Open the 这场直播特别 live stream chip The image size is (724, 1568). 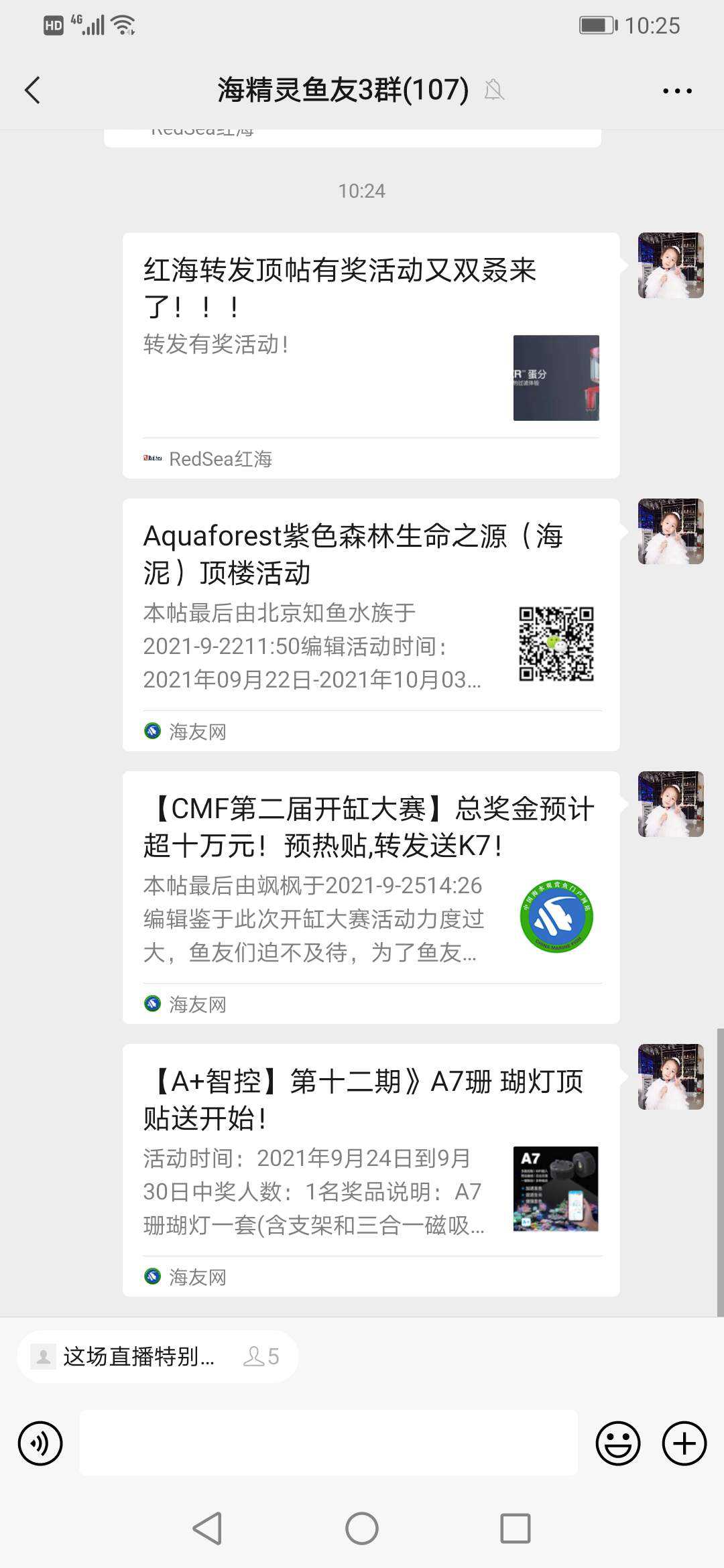158,1357
